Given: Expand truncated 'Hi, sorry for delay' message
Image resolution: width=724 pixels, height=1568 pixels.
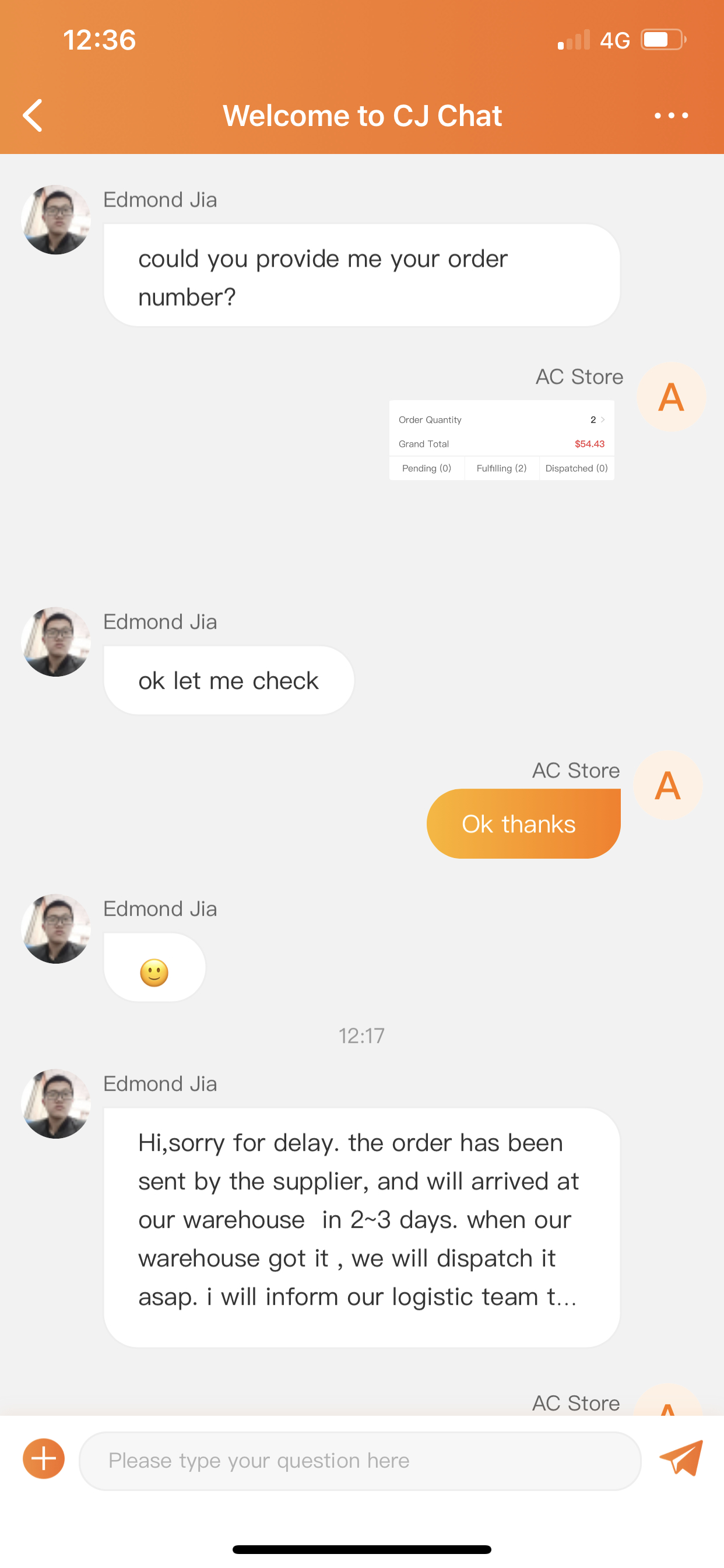Looking at the screenshot, I should (361, 1227).
